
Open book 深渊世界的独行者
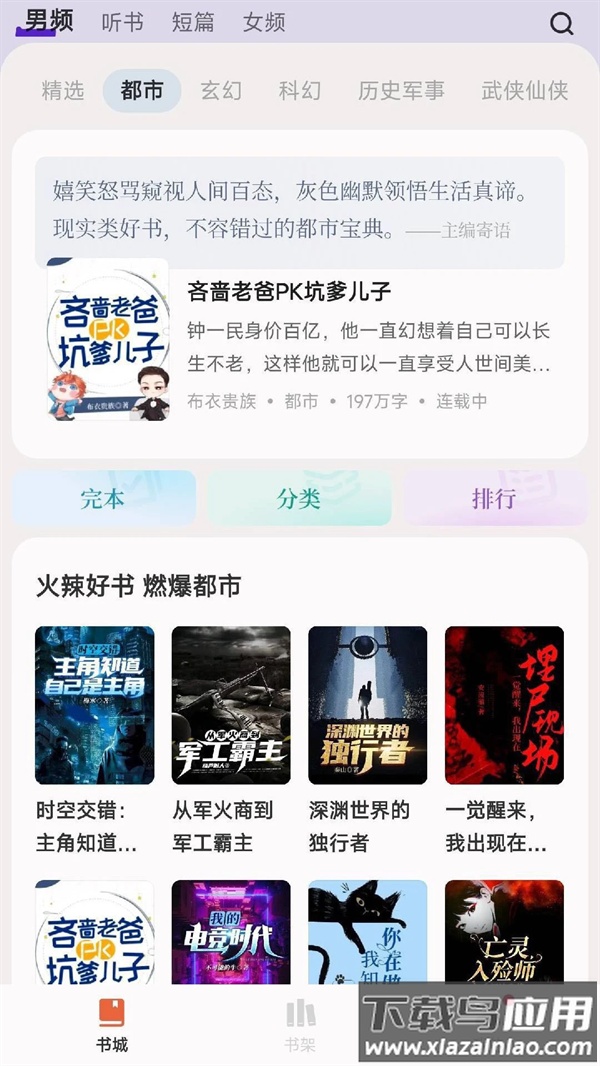click(368, 705)
